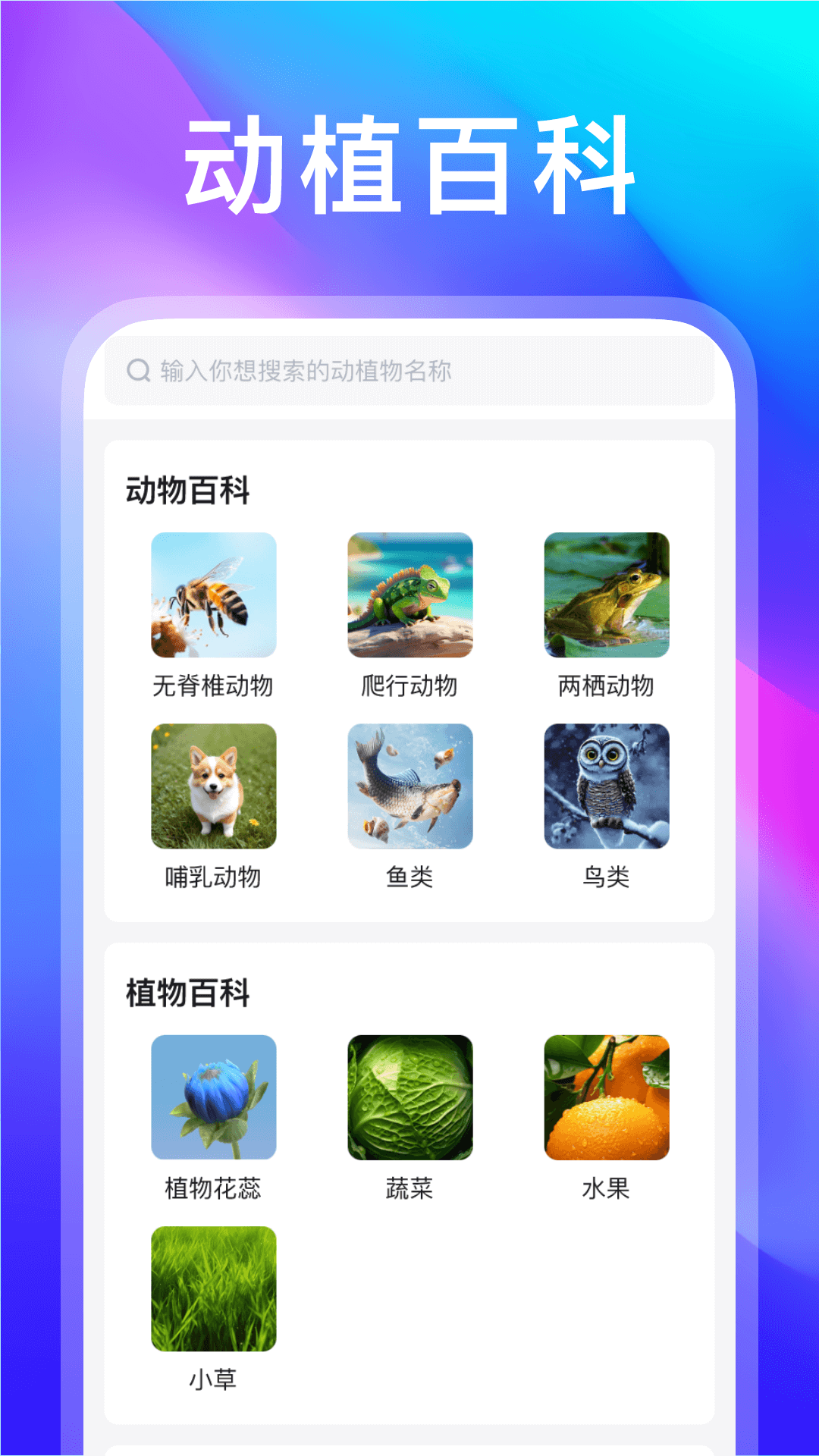Open the 无脊椎动物 category with bee image

click(216, 598)
